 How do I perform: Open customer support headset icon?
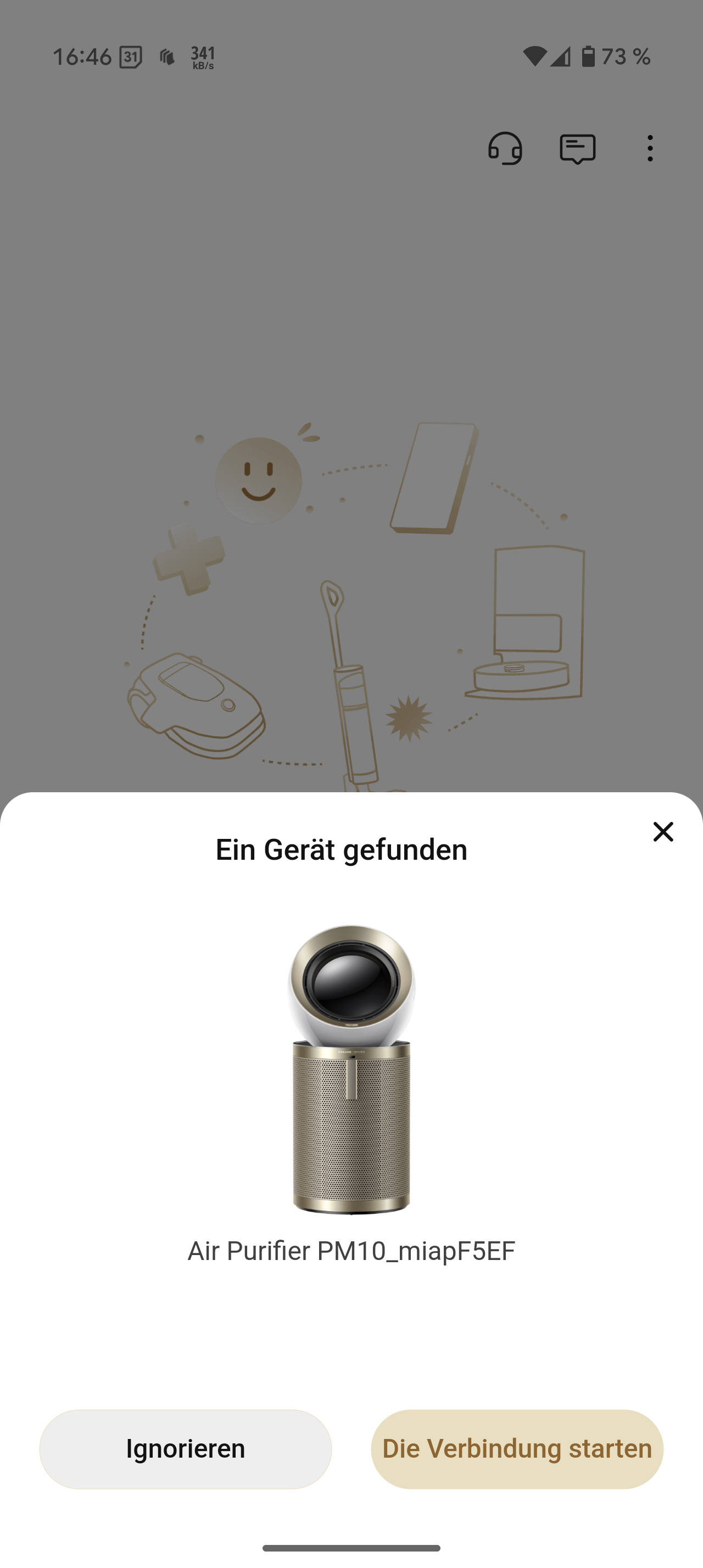(x=505, y=149)
